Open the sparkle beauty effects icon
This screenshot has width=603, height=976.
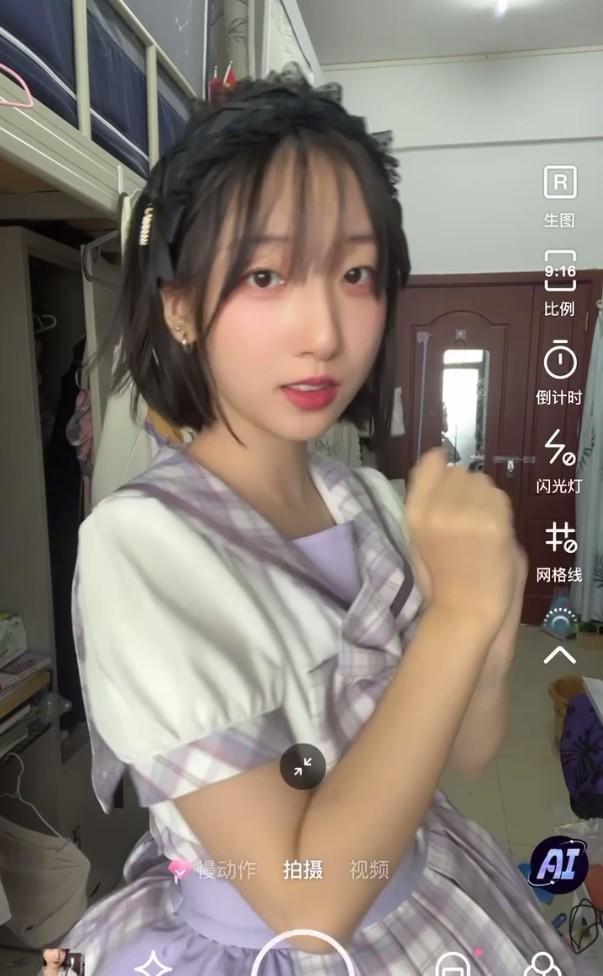[153, 965]
